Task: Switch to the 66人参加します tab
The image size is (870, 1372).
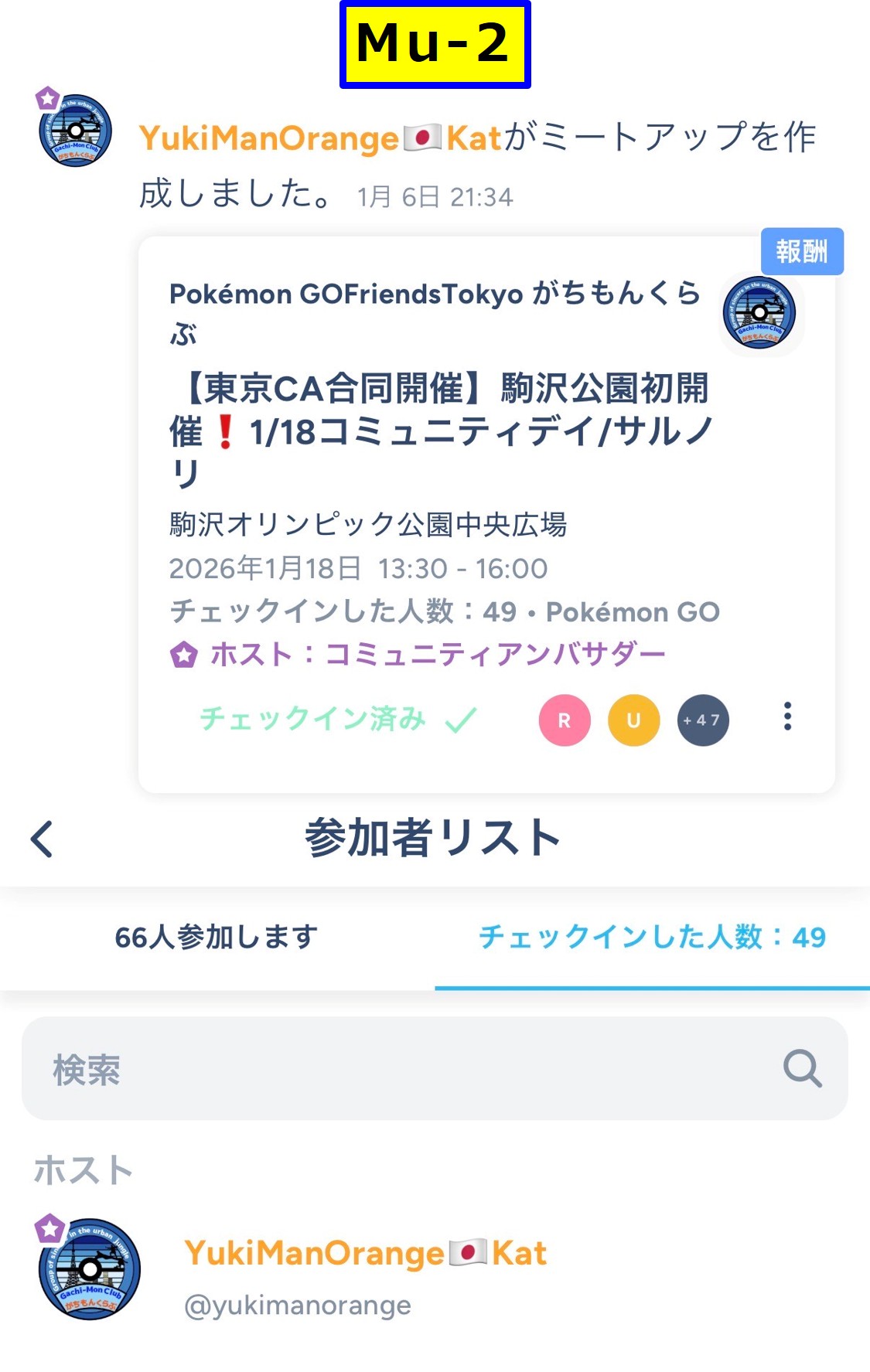Action: click(217, 938)
